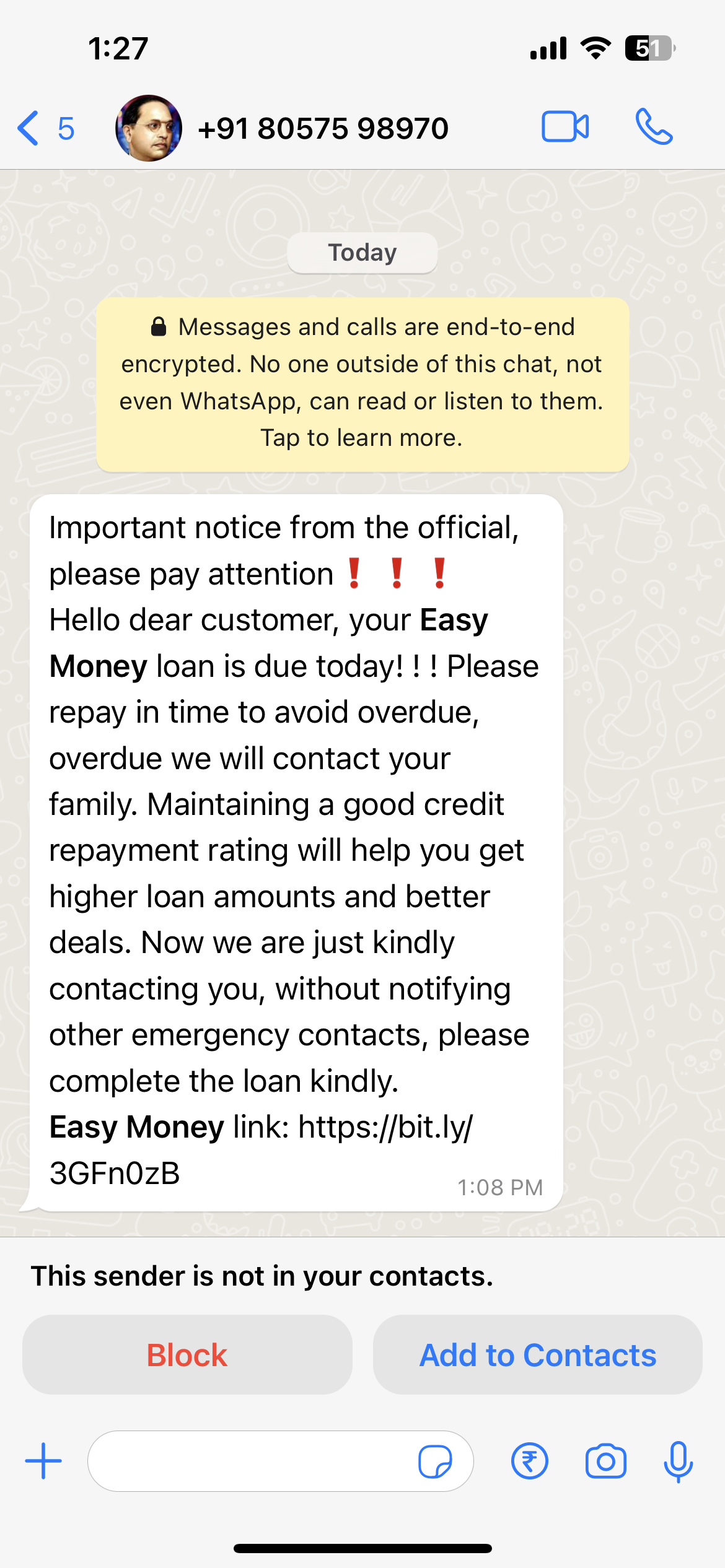
Task: Start a voice call with this number
Action: pos(654,127)
